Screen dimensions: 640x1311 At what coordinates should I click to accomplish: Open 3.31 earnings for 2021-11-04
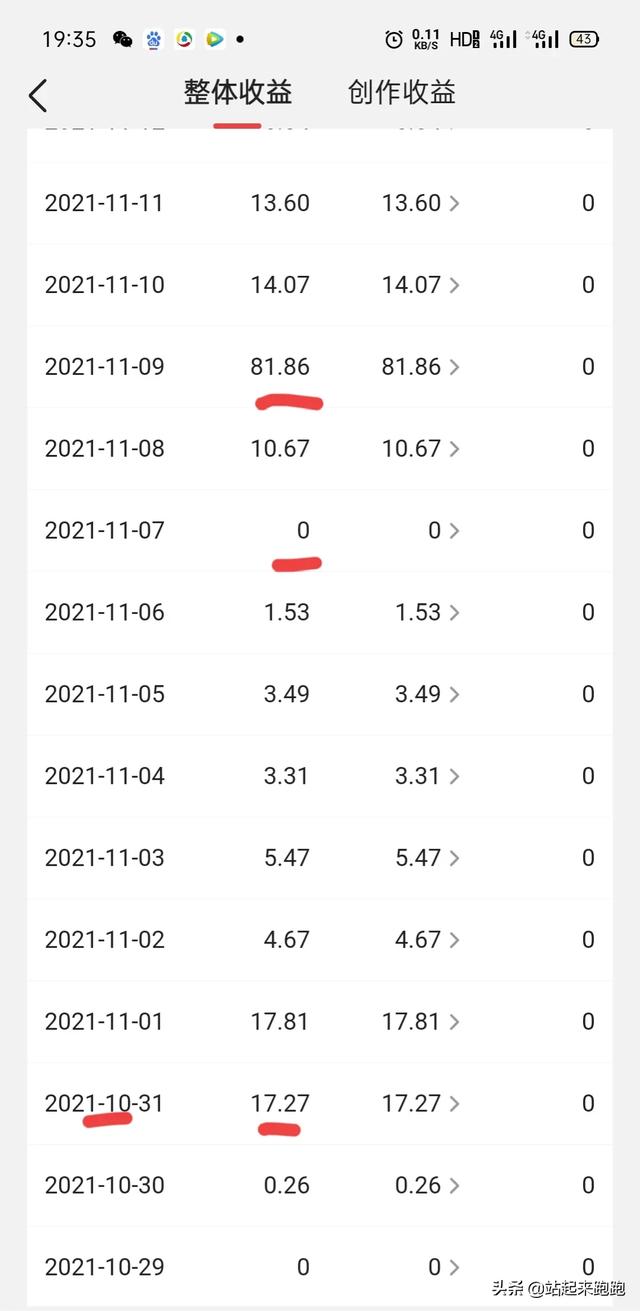[x=427, y=777]
